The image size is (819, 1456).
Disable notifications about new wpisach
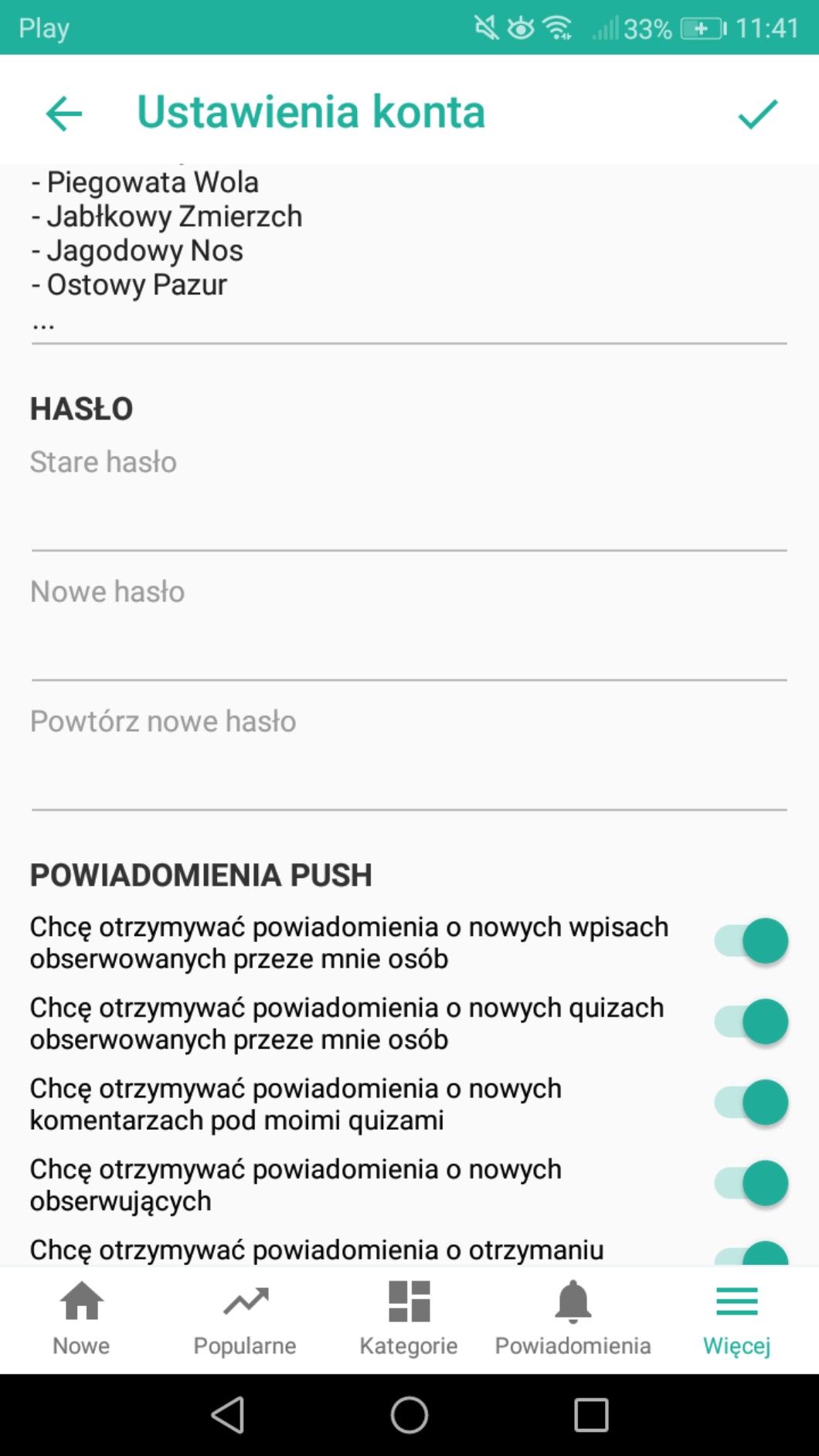751,941
